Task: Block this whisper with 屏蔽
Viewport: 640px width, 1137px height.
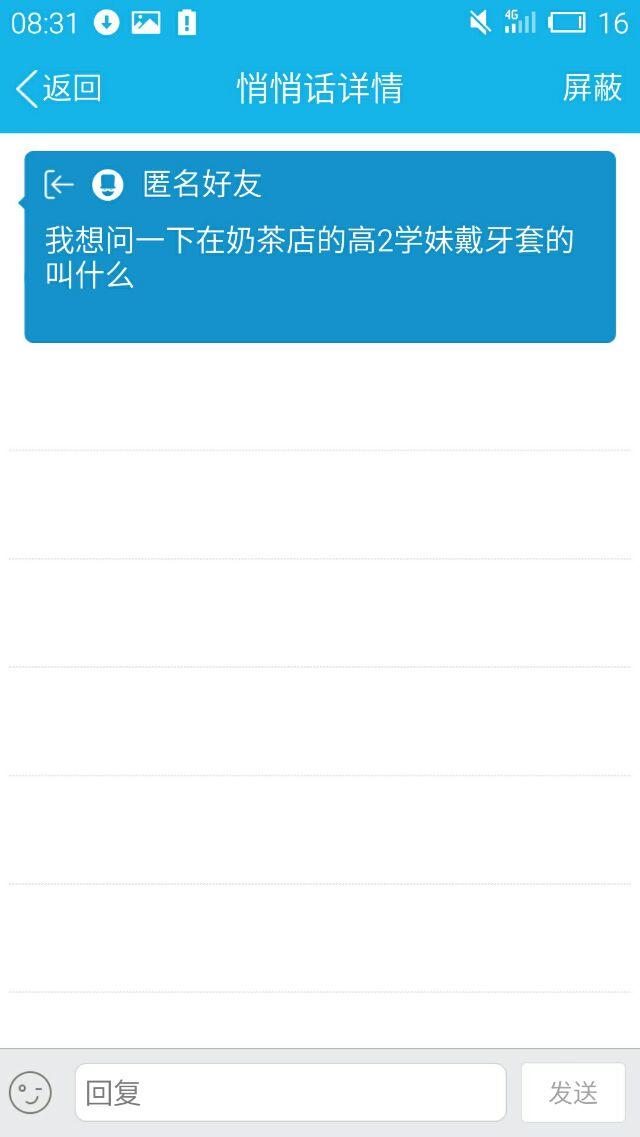Action: (592, 88)
